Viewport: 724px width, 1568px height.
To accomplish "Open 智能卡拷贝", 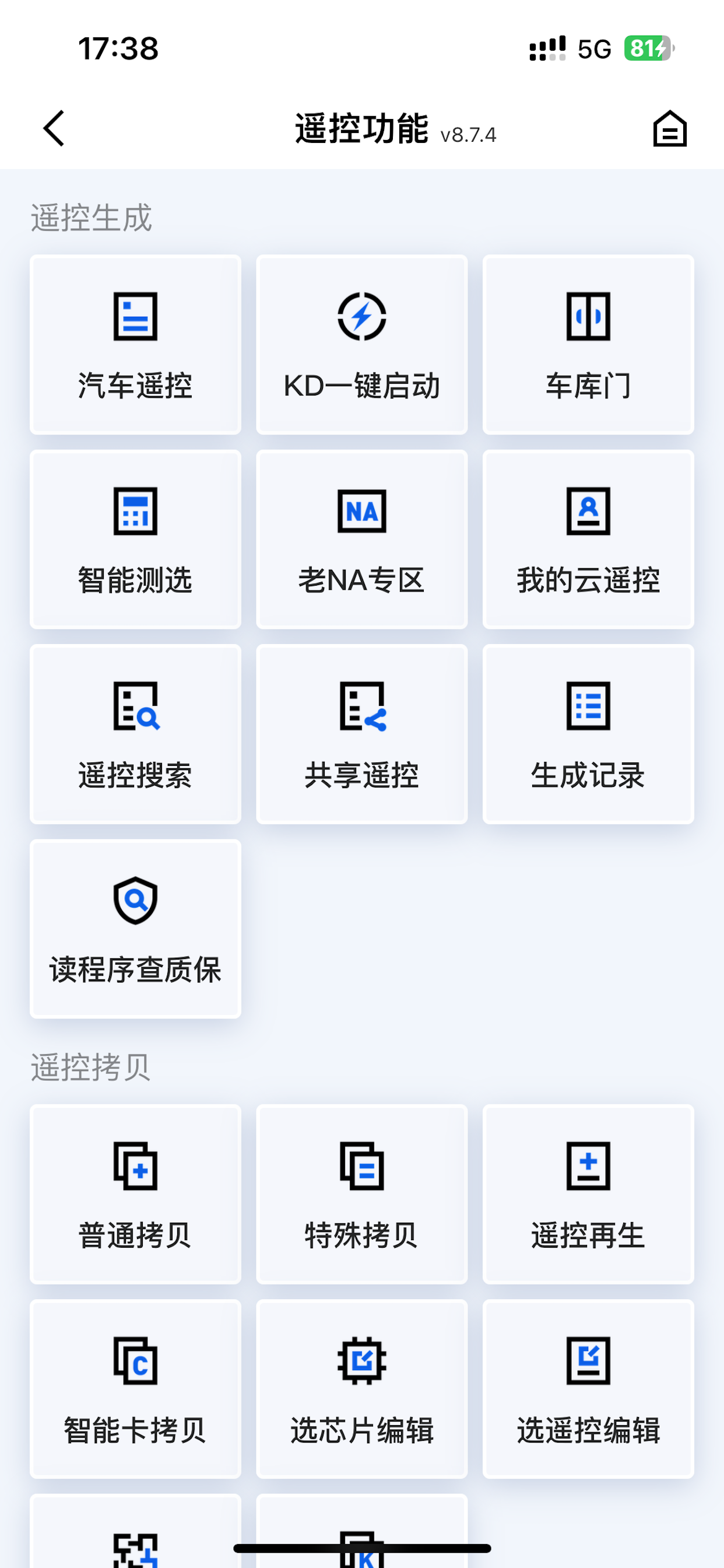I will [x=136, y=1389].
